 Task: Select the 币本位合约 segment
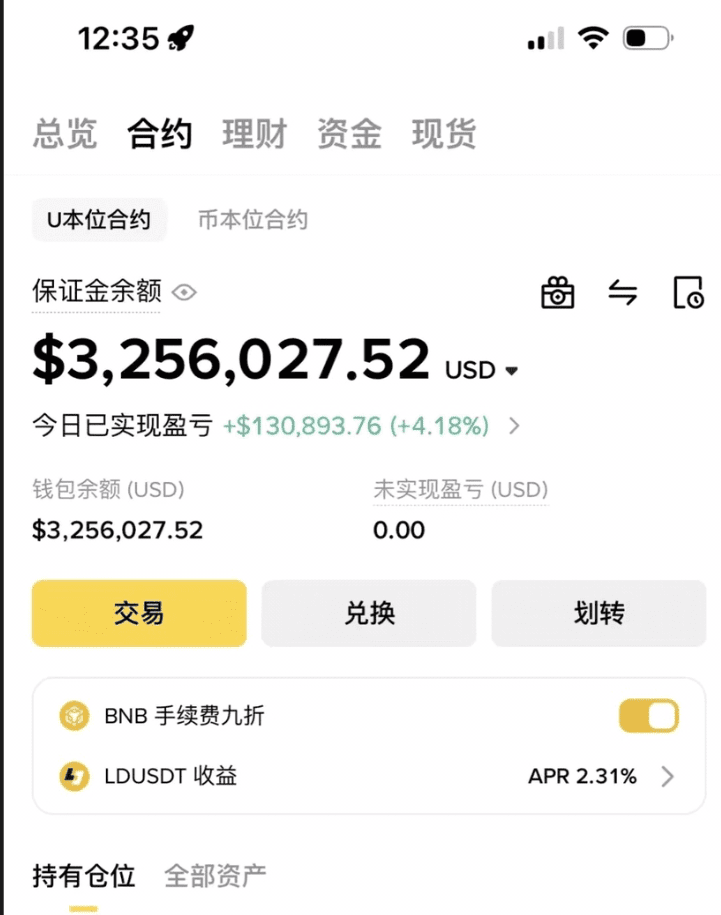252,220
